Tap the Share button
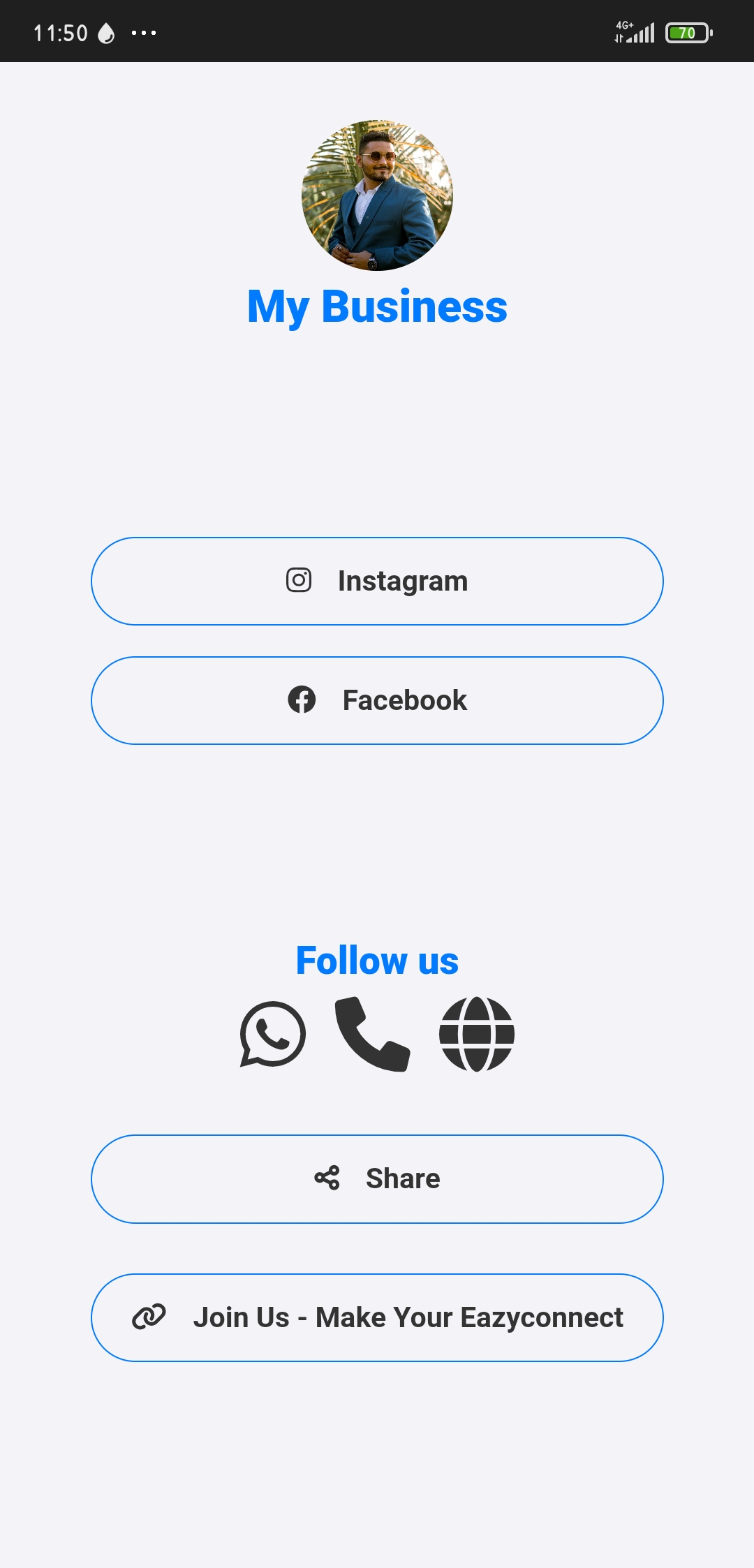The height and width of the screenshot is (1568, 754). coord(377,1178)
